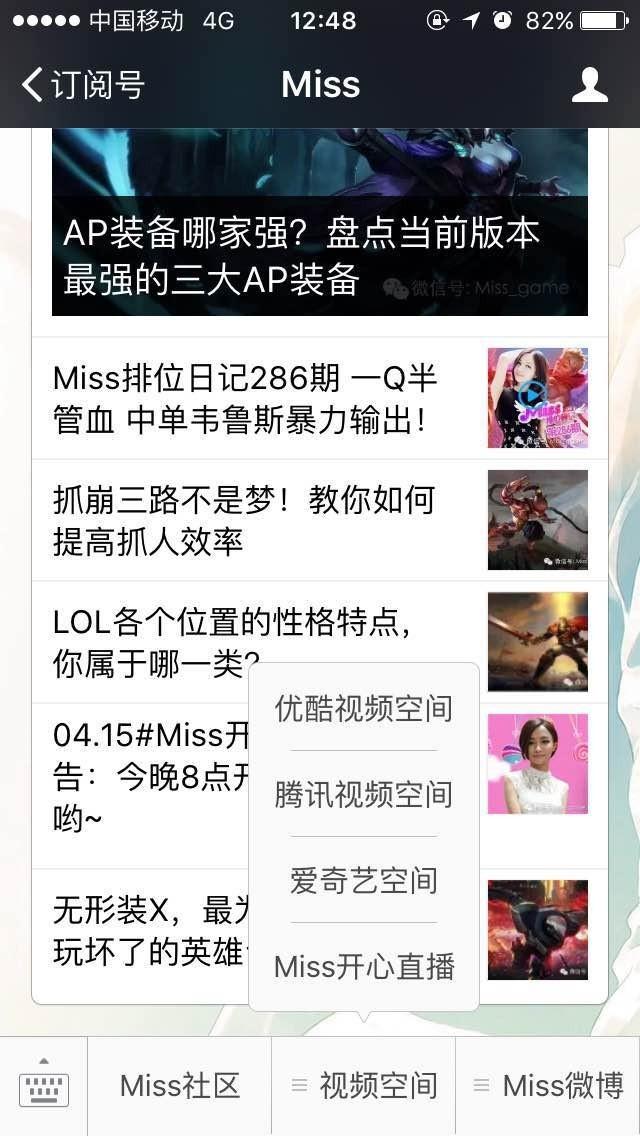Collapse the 视频空间 bottom menu
Screen dimensions: 640x1136
pyautogui.click(x=364, y=1086)
